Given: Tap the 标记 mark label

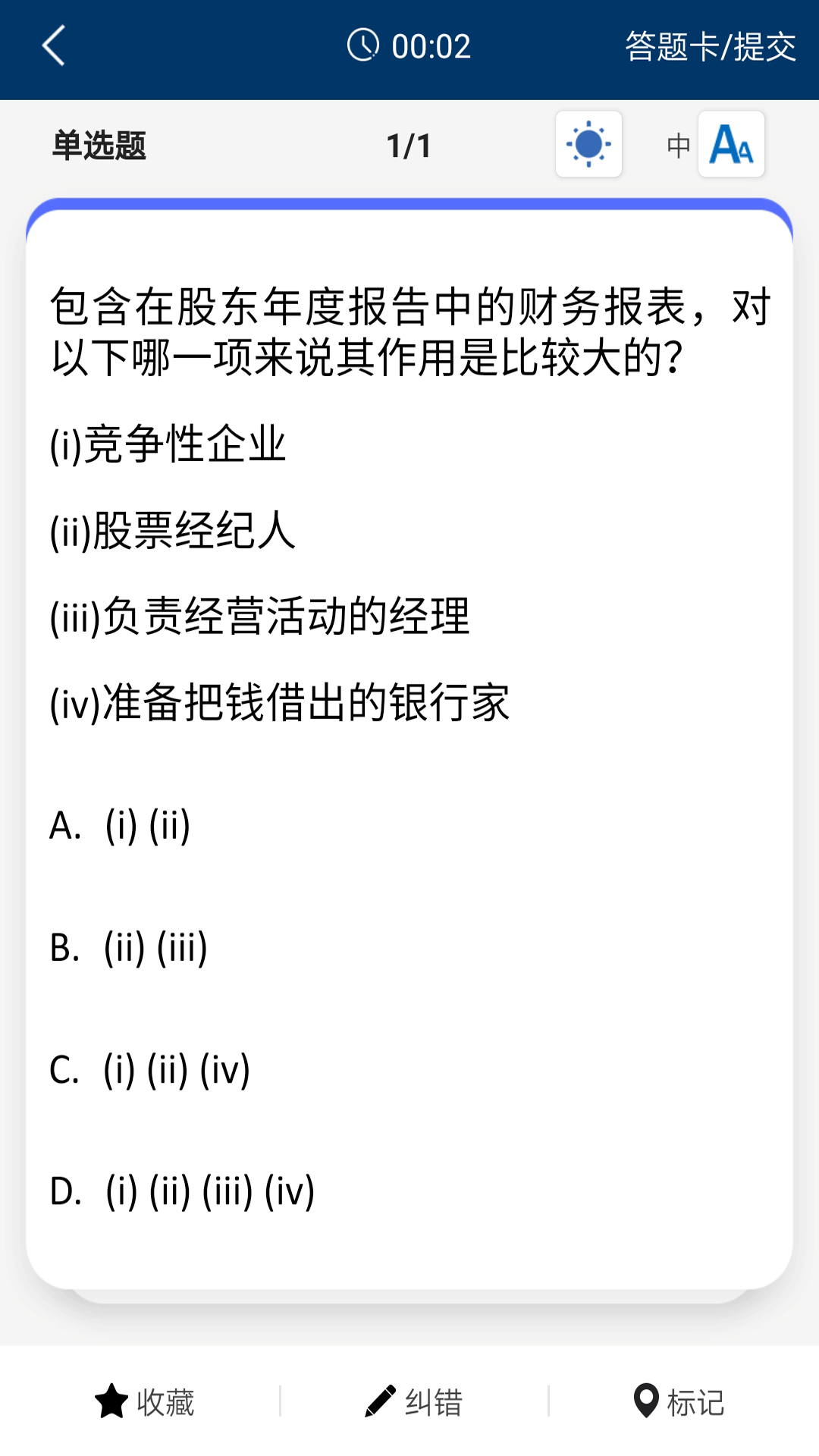Looking at the screenshot, I should pyautogui.click(x=698, y=1404).
